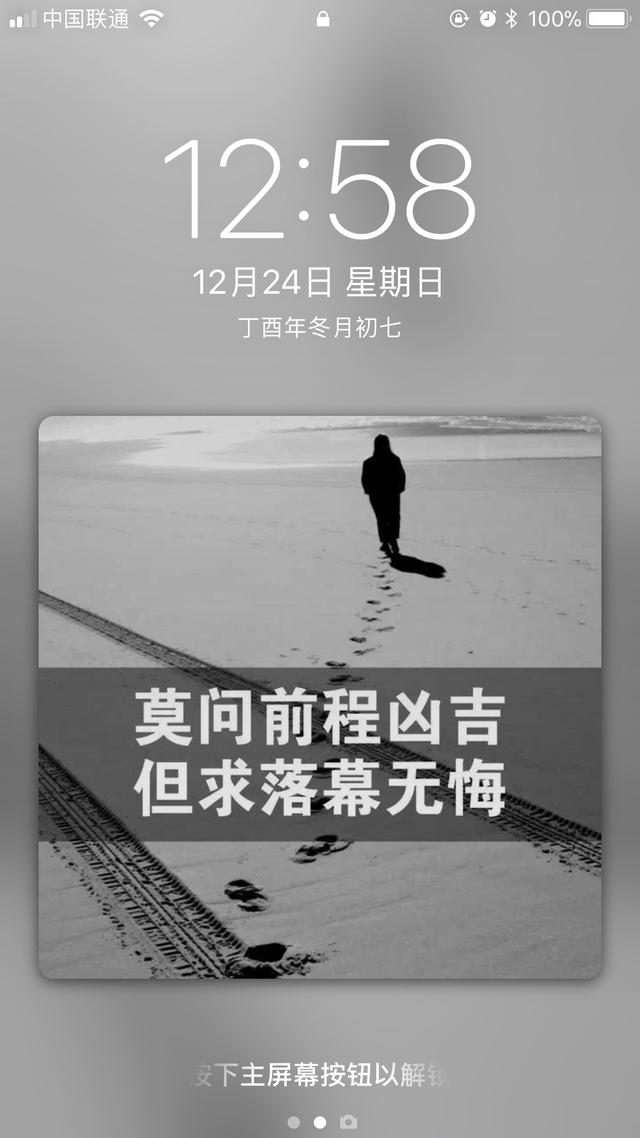Select the first page indicator dot

[293, 1122]
